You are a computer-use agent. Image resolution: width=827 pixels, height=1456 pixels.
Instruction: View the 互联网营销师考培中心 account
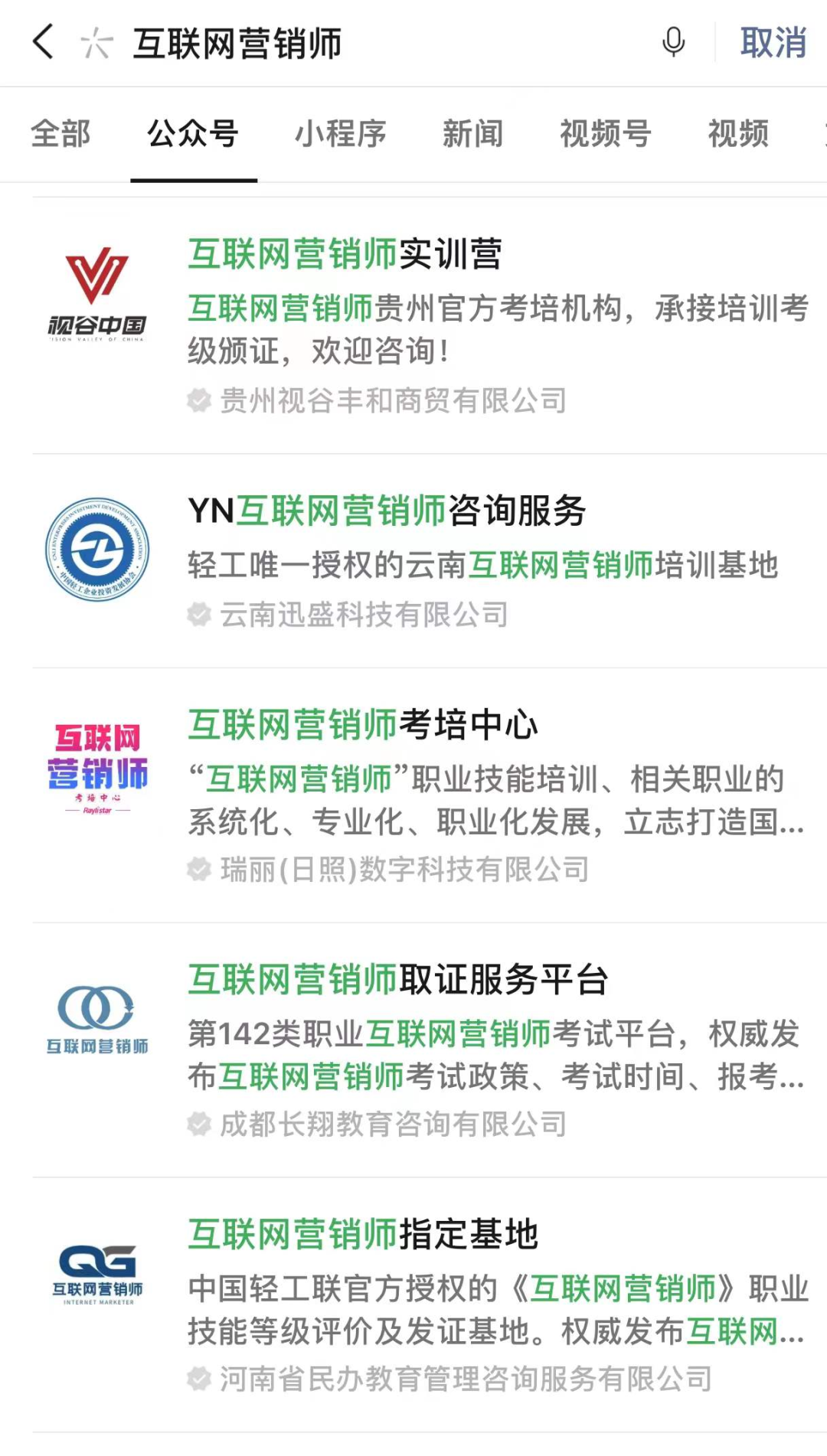[x=363, y=724]
